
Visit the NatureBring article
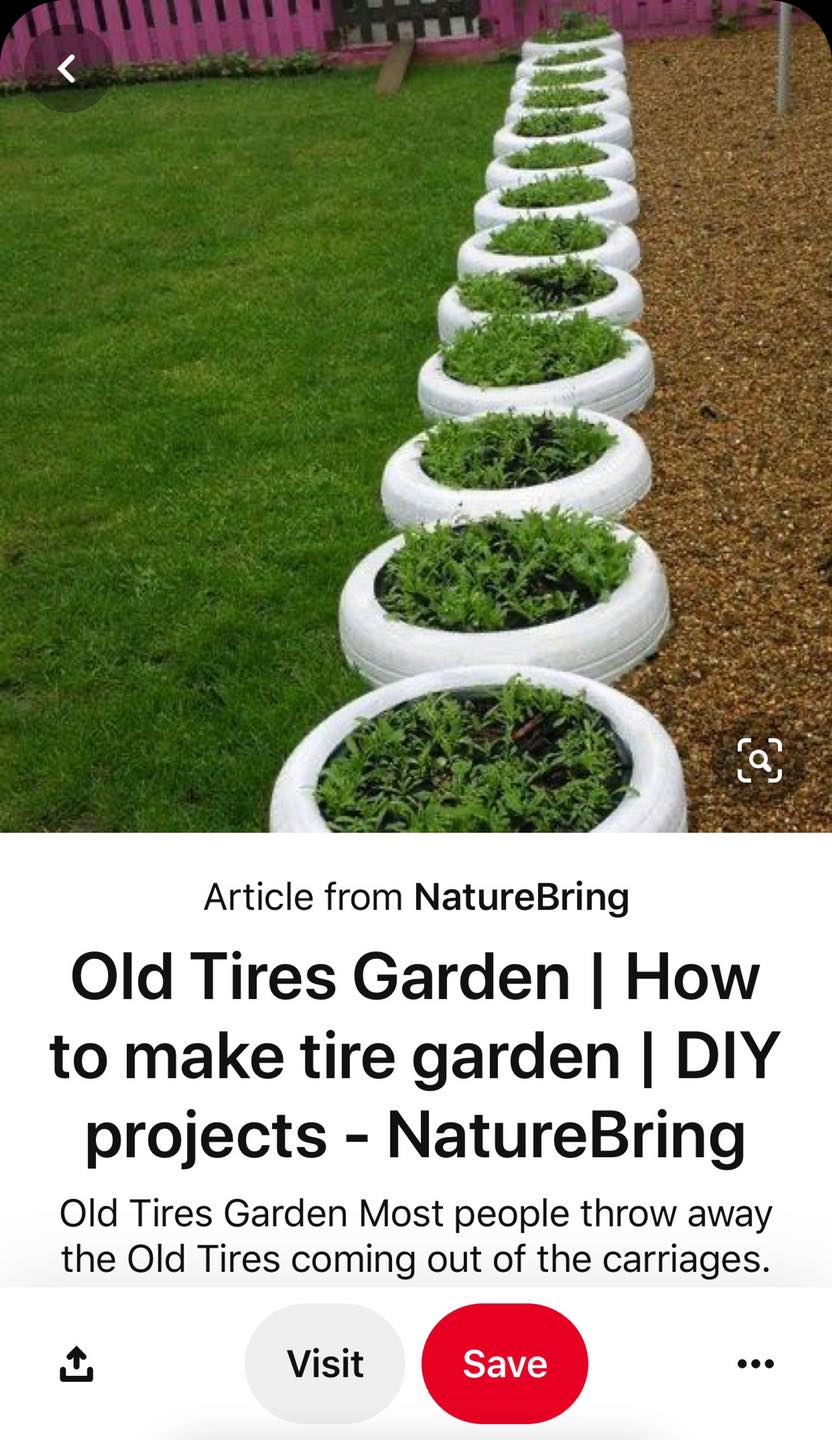pos(325,1363)
